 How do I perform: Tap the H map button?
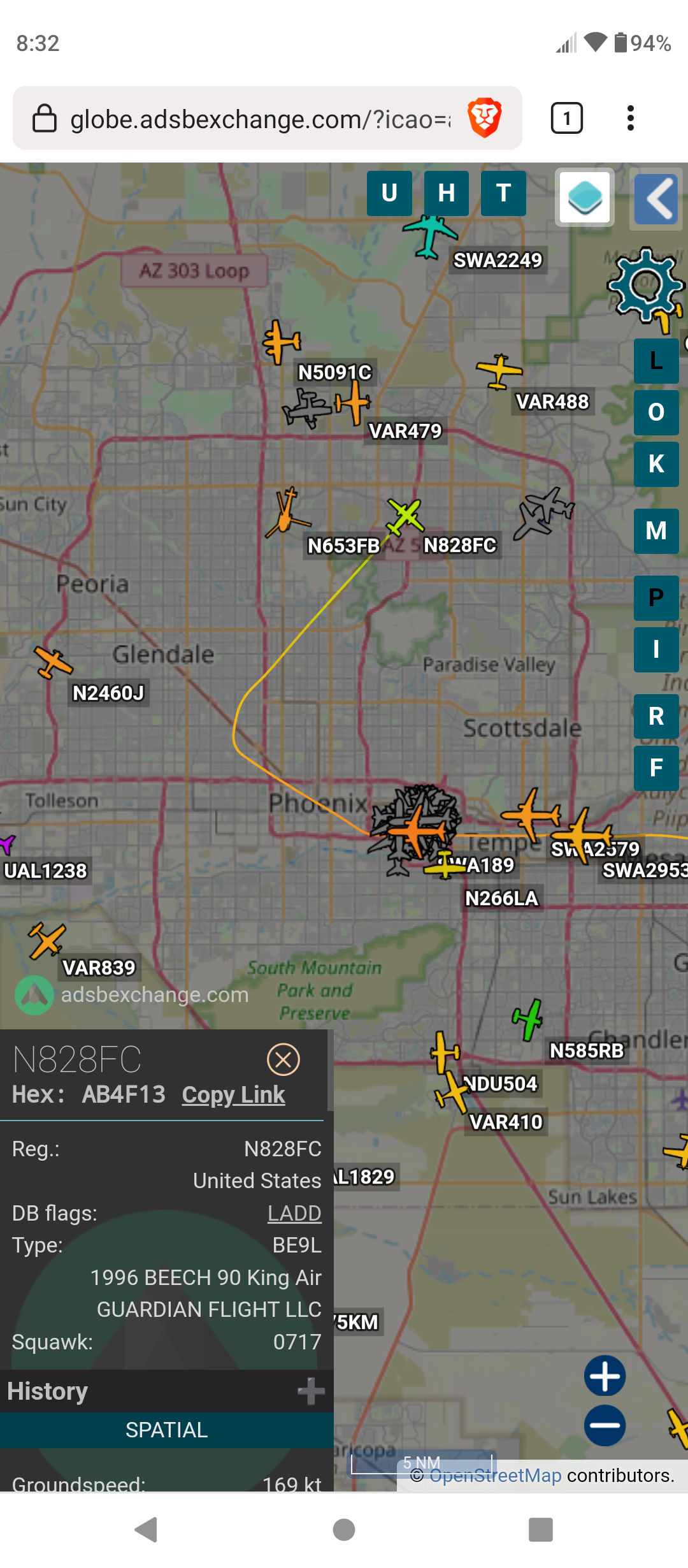[x=447, y=193]
